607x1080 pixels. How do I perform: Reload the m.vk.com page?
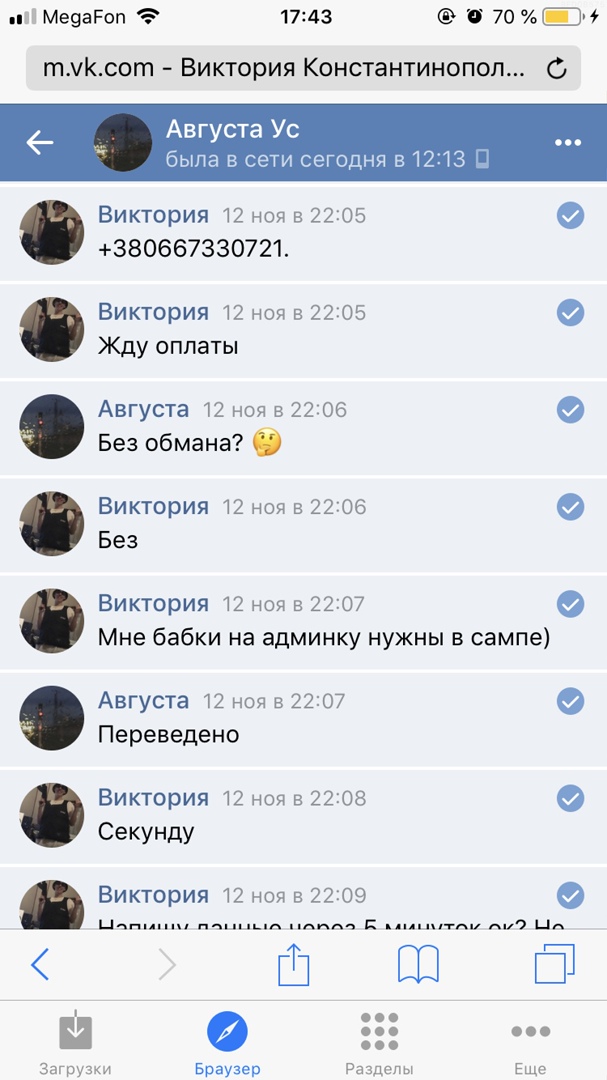(x=557, y=69)
